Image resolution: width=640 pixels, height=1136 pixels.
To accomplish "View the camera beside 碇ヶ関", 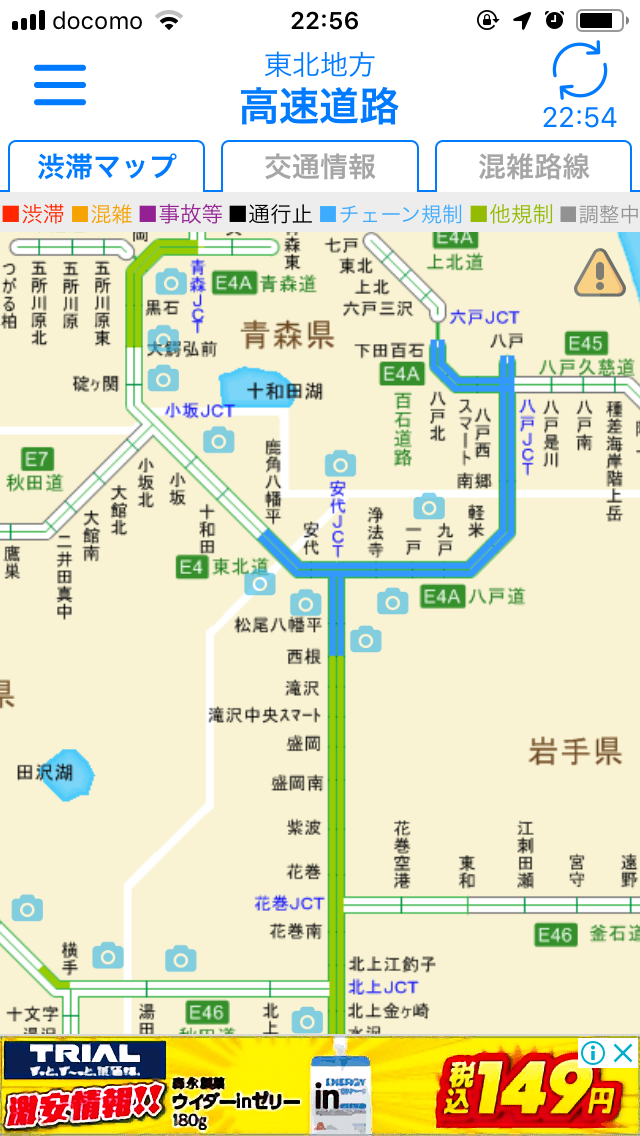I will tap(163, 379).
